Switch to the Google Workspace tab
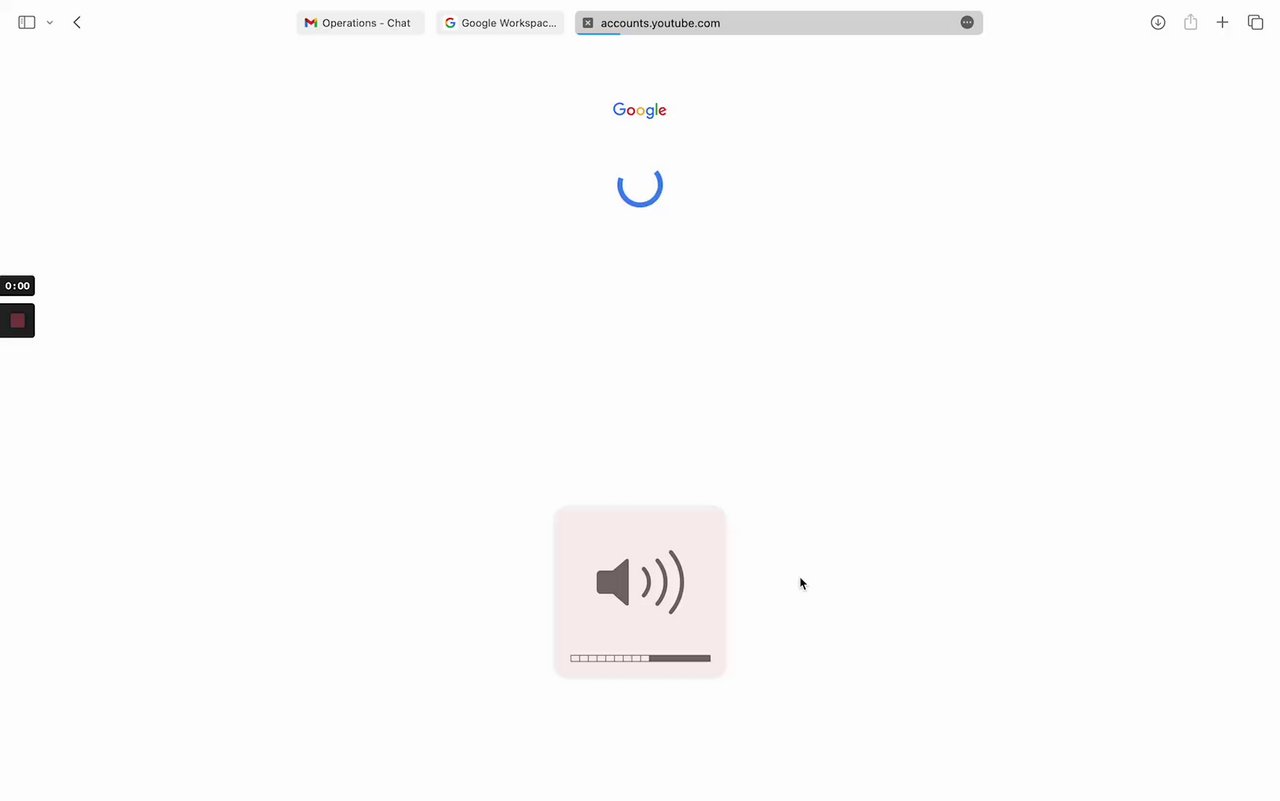 500,23
